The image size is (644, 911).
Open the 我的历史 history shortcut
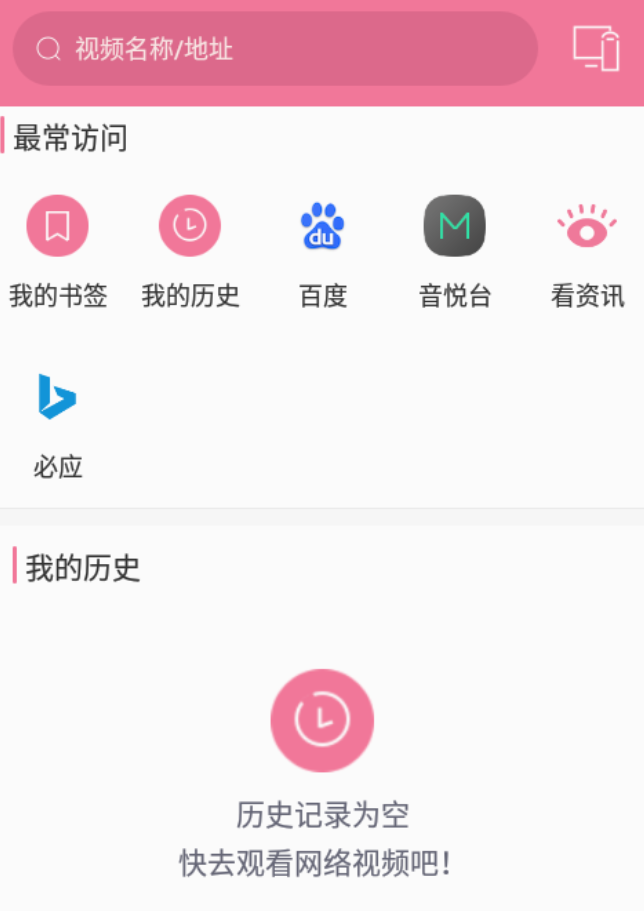coord(190,226)
